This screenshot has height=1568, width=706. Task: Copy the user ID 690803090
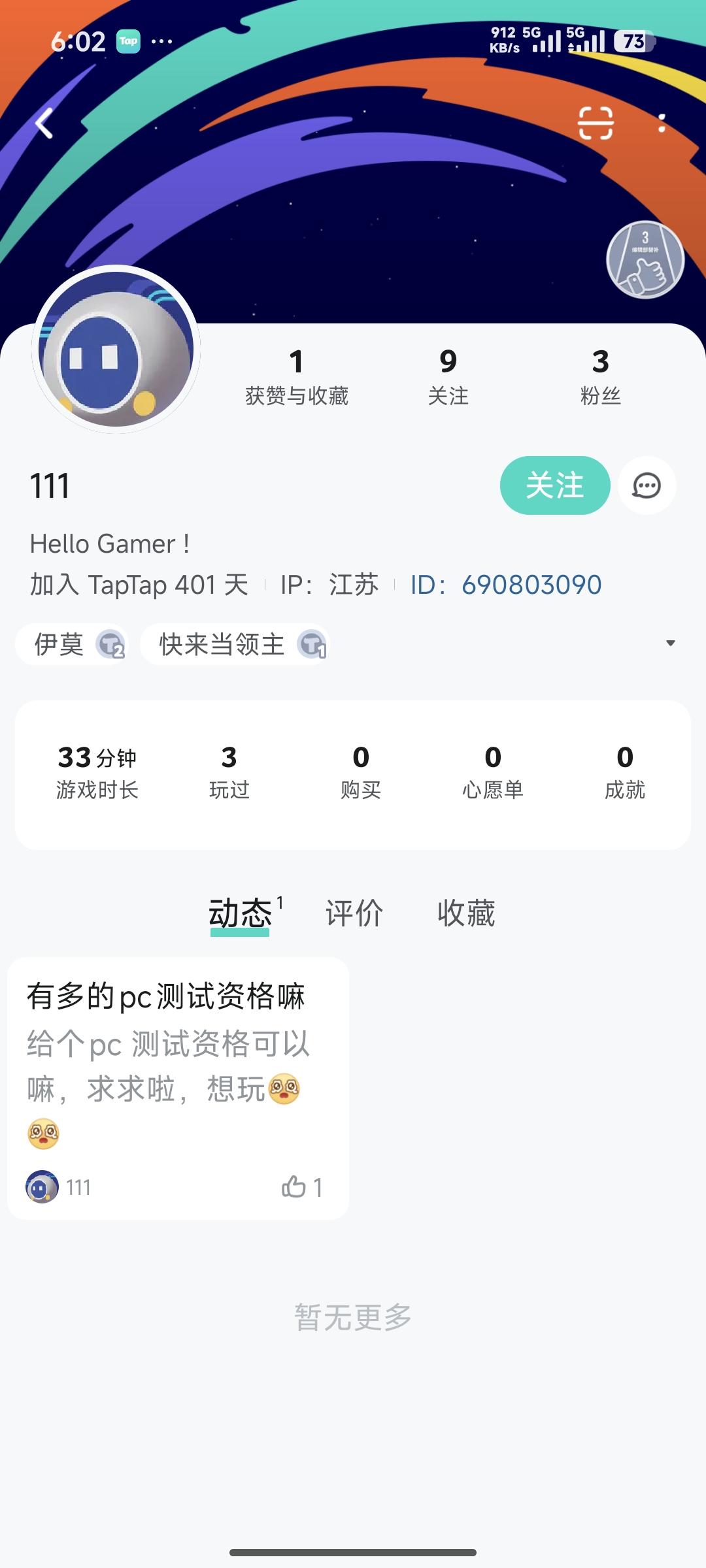point(531,585)
